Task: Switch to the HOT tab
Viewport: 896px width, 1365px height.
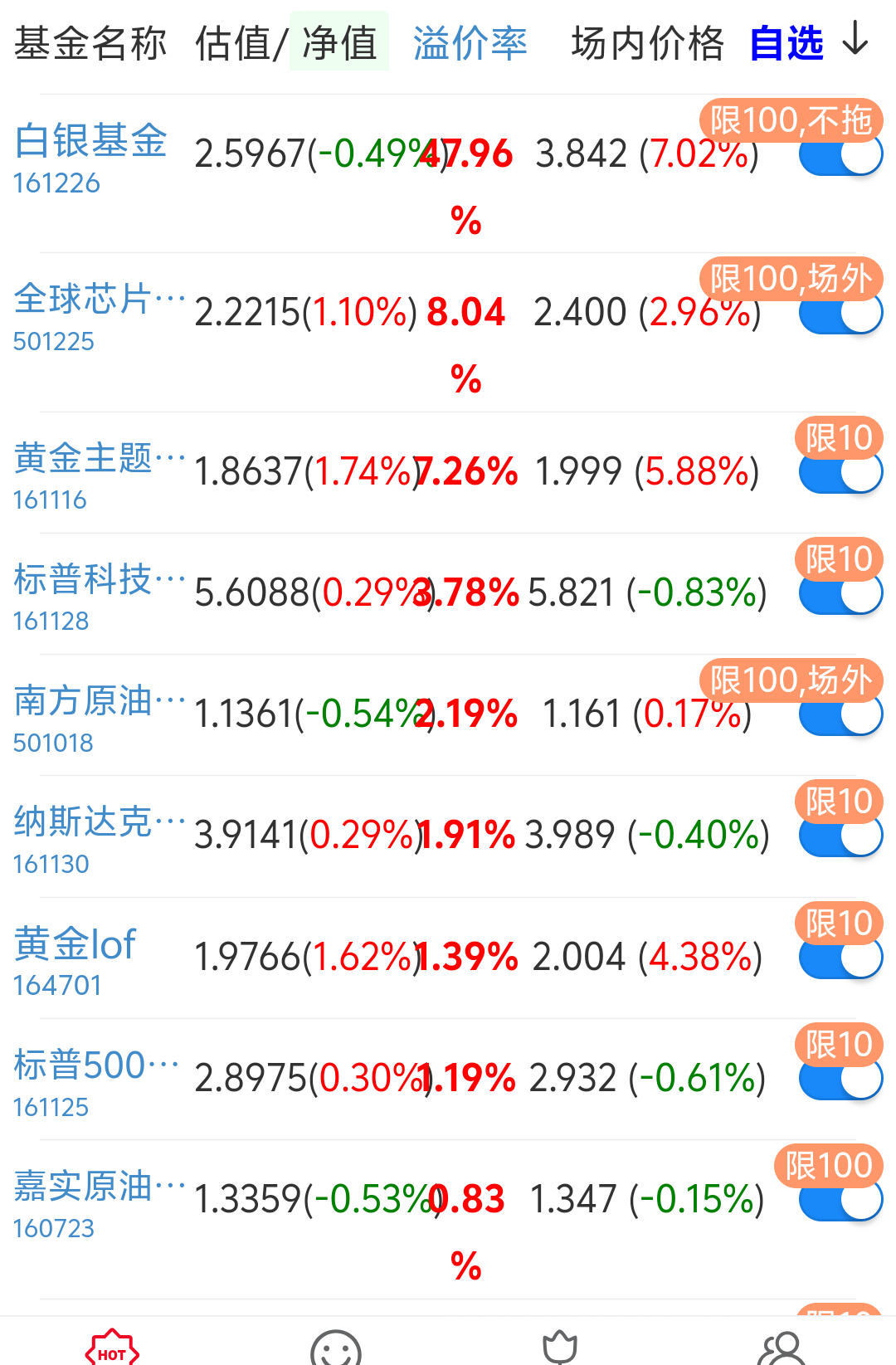Action: pos(112,1348)
